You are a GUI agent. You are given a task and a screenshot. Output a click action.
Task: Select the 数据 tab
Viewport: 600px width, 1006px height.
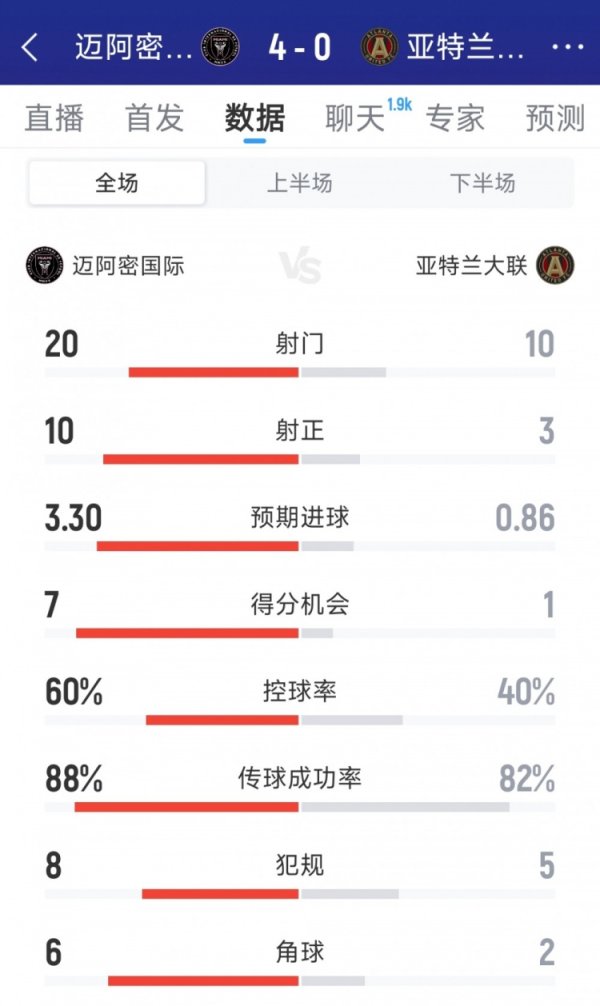(x=254, y=118)
